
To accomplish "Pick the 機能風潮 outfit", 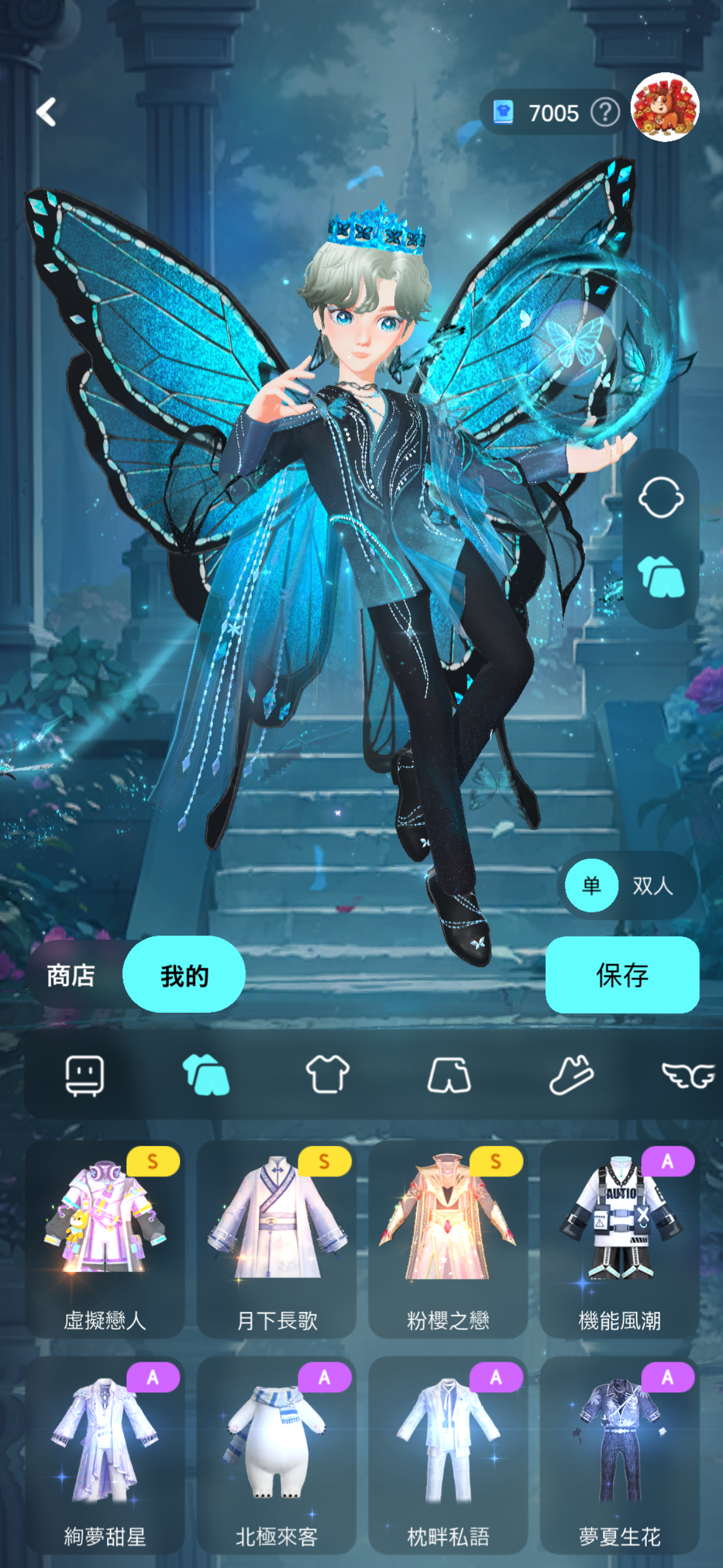I will point(619,1239).
